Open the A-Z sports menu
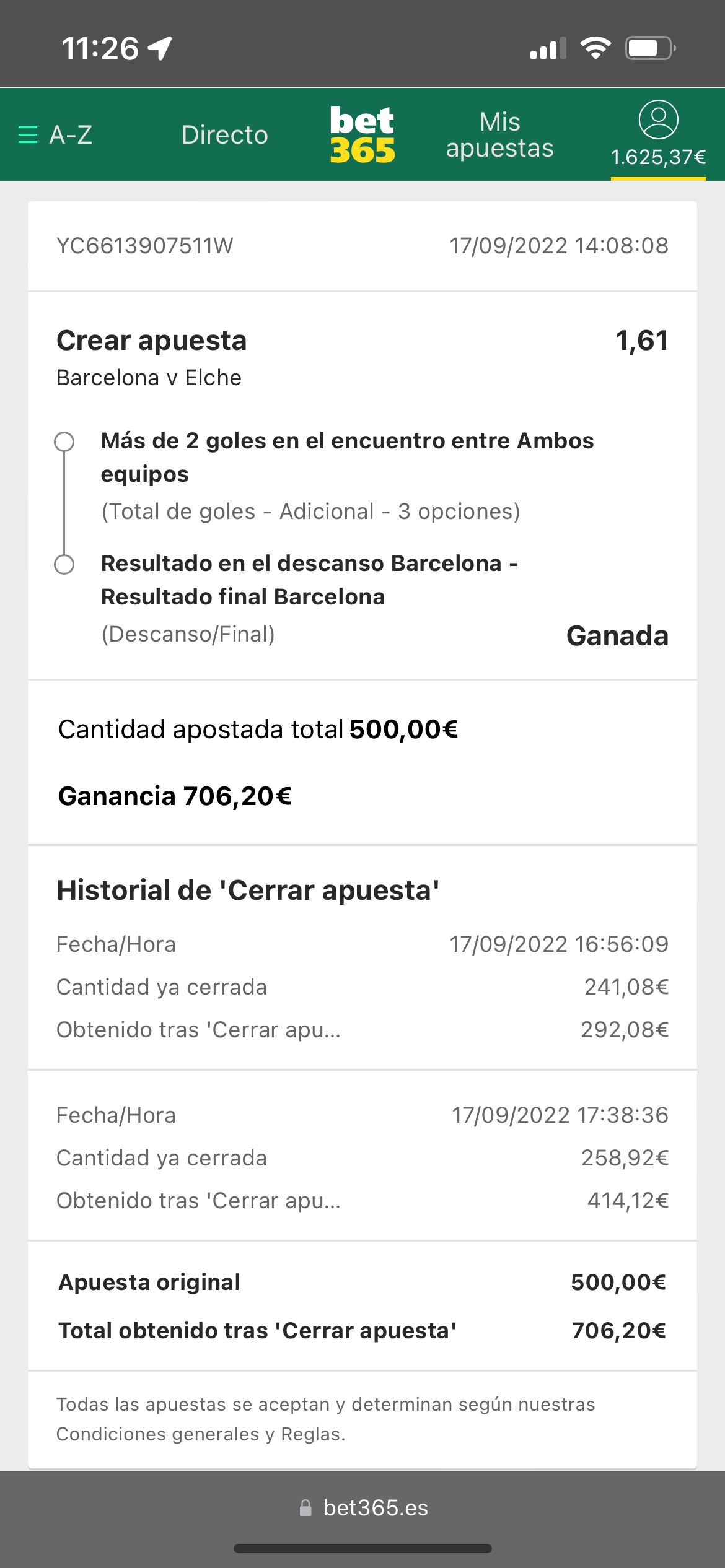The height and width of the screenshot is (1568, 725). point(55,134)
